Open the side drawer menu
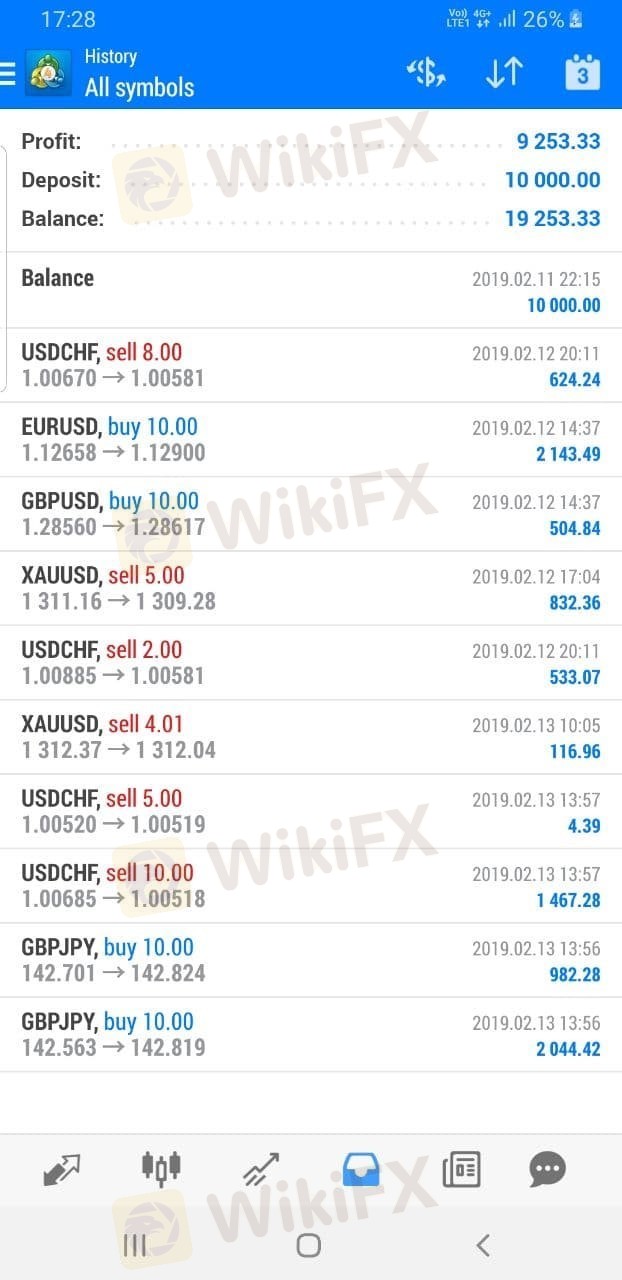 point(8,73)
